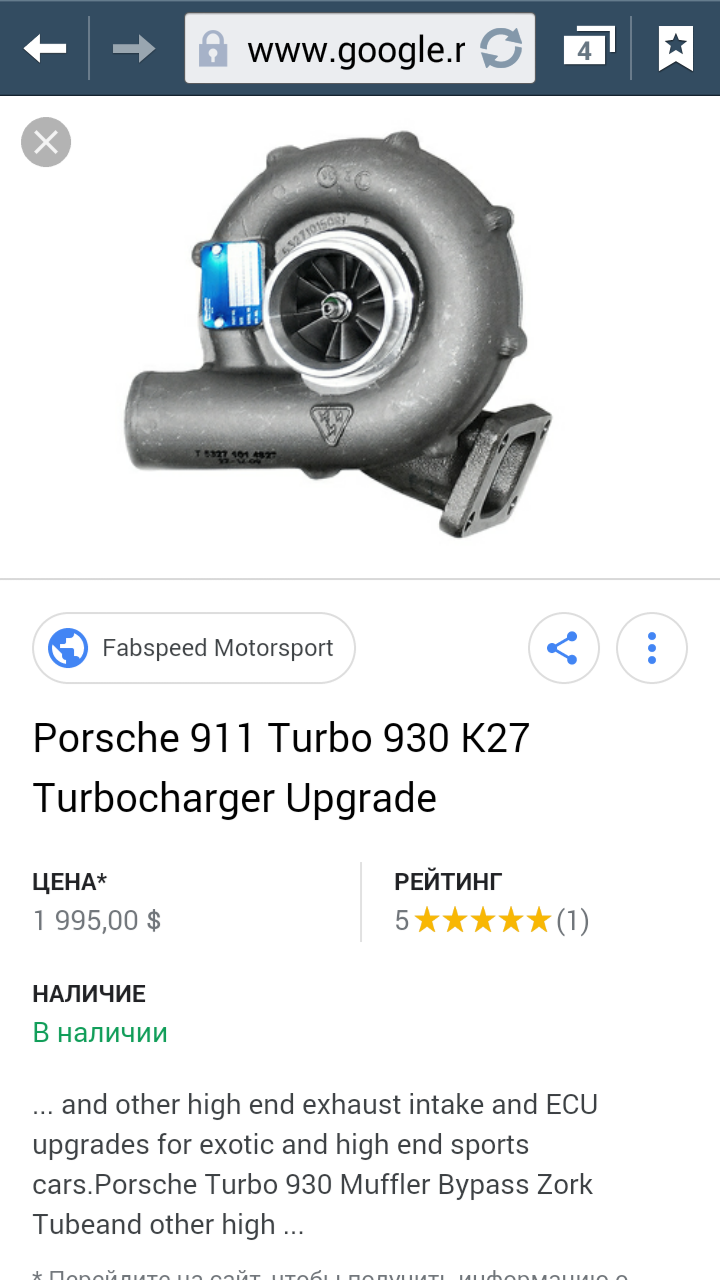
Task: Open the three-dot options menu
Action: (652, 648)
